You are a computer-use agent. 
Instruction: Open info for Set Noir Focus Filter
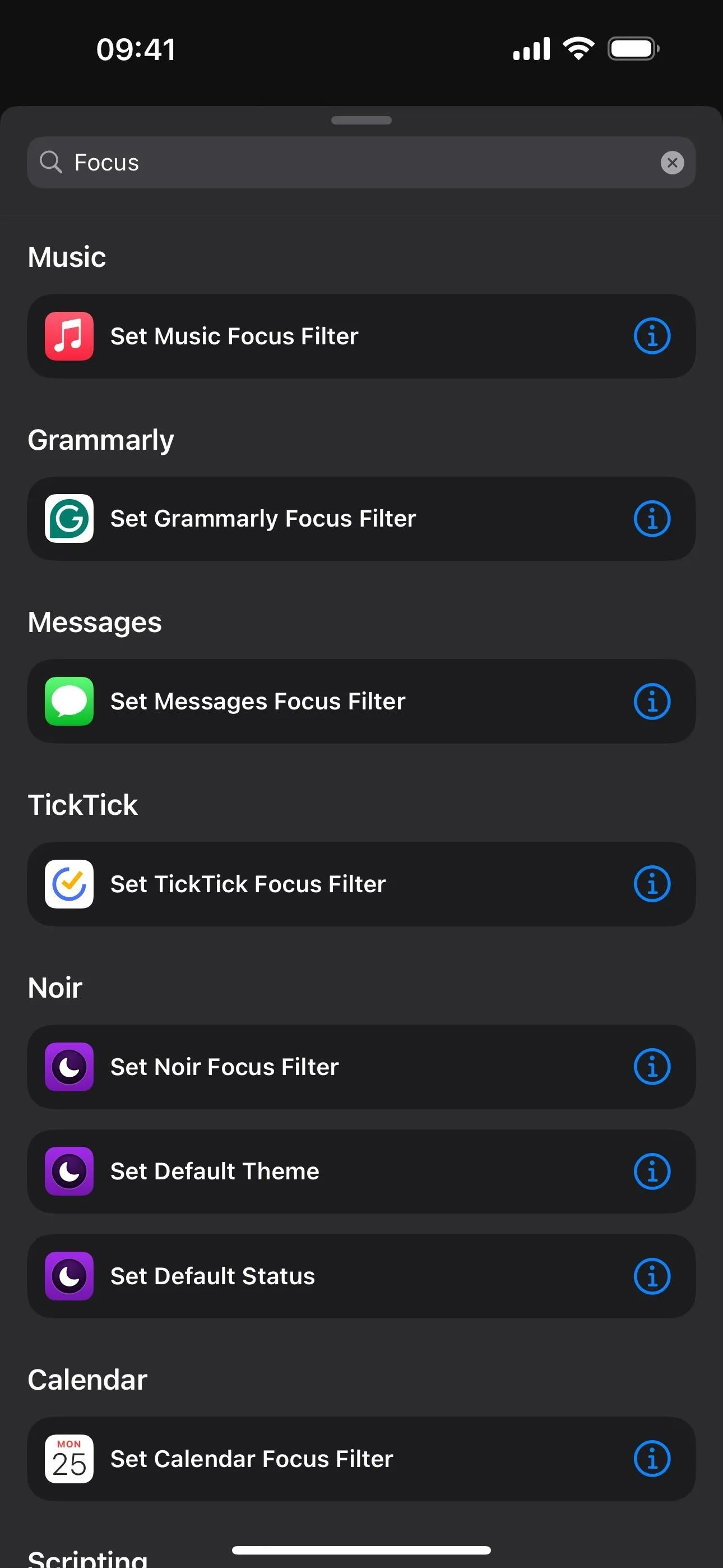point(652,1067)
